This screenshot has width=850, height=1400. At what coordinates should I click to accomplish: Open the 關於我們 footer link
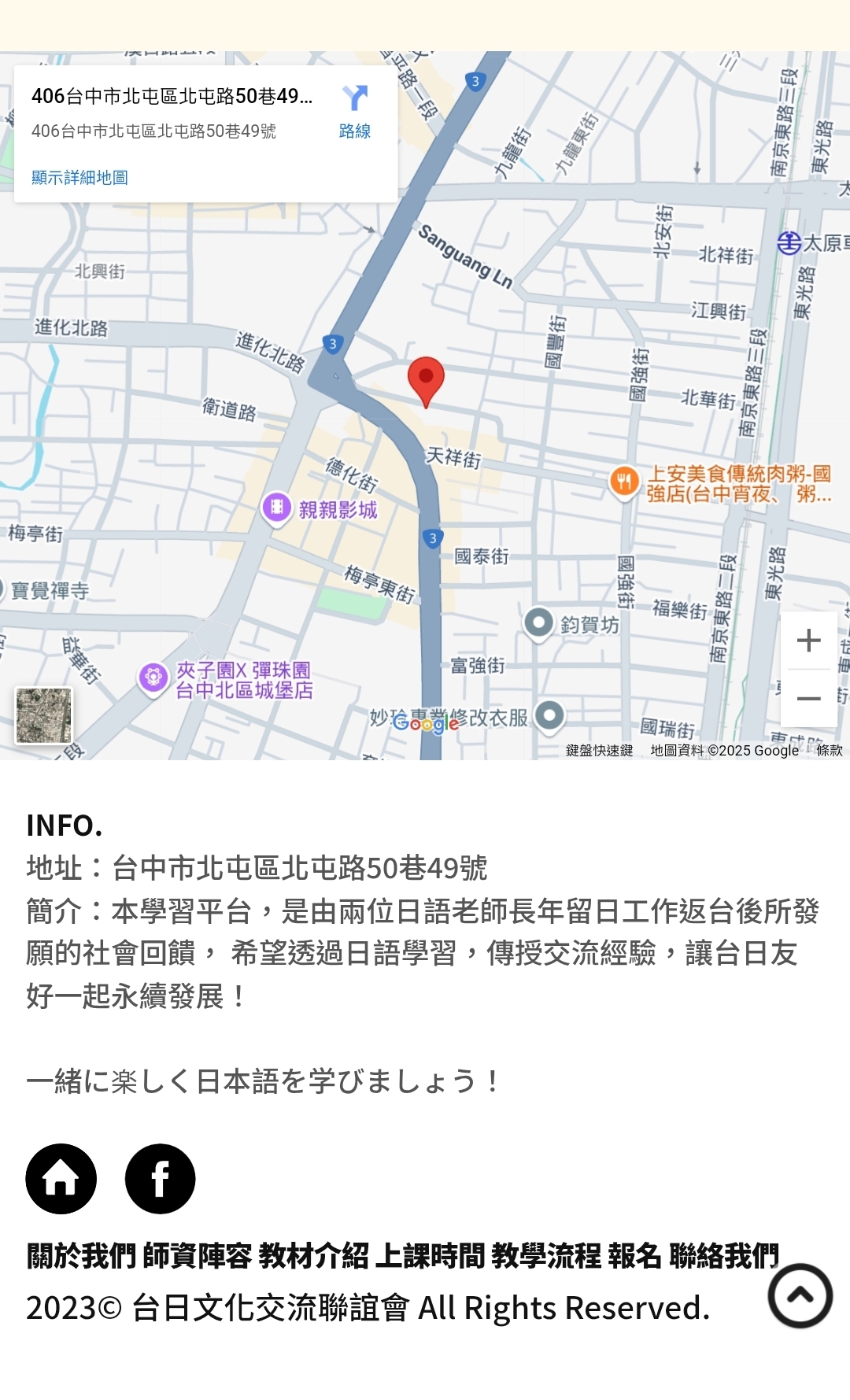81,1255
